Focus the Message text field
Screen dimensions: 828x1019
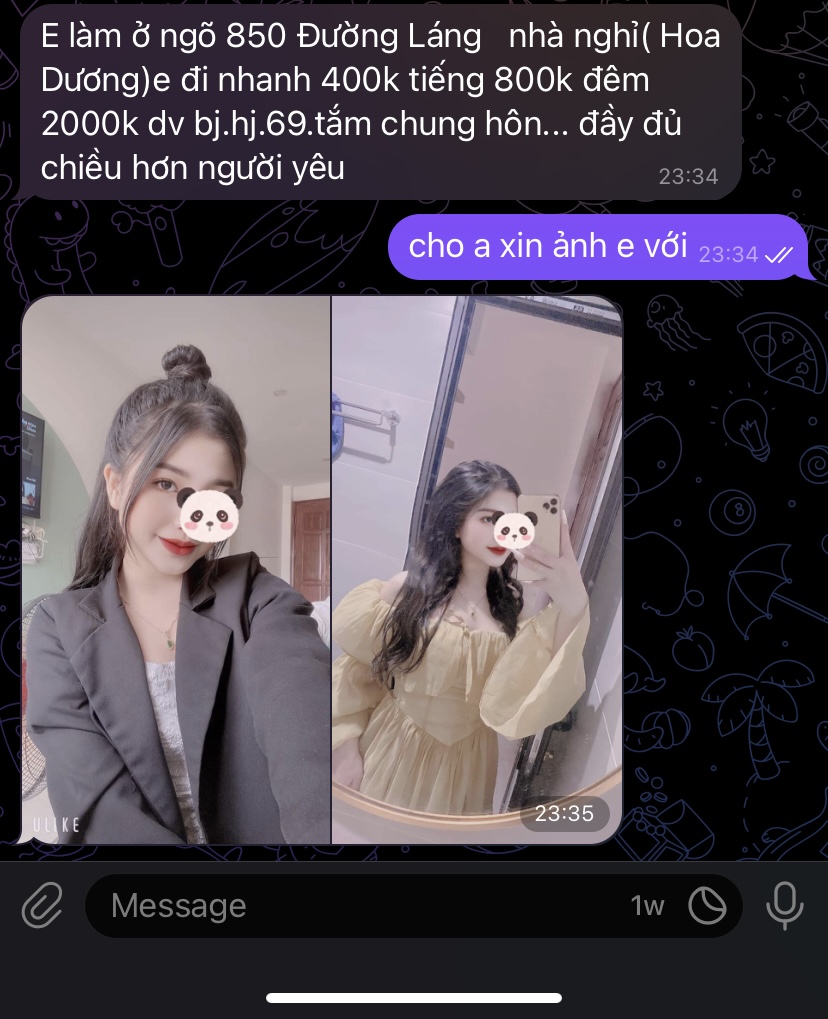[350, 906]
